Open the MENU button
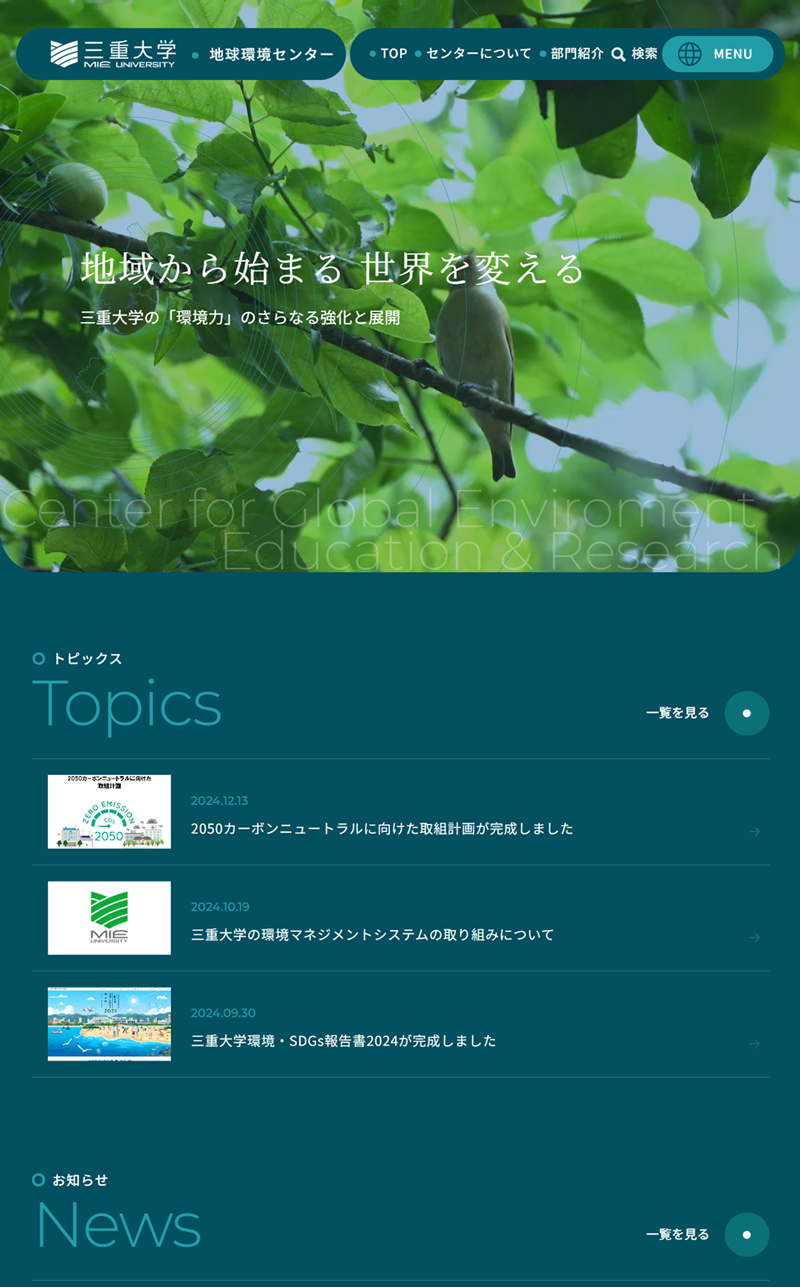 tap(717, 54)
